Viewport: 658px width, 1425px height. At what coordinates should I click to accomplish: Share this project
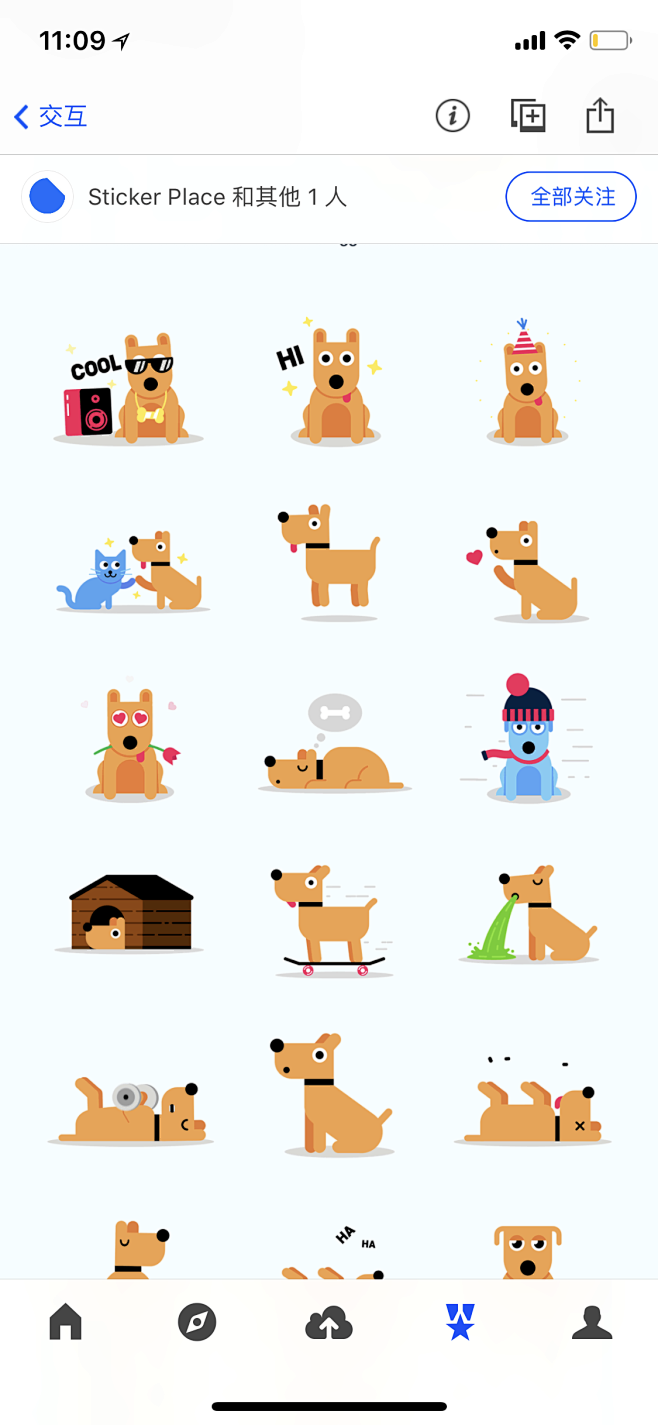coord(599,116)
